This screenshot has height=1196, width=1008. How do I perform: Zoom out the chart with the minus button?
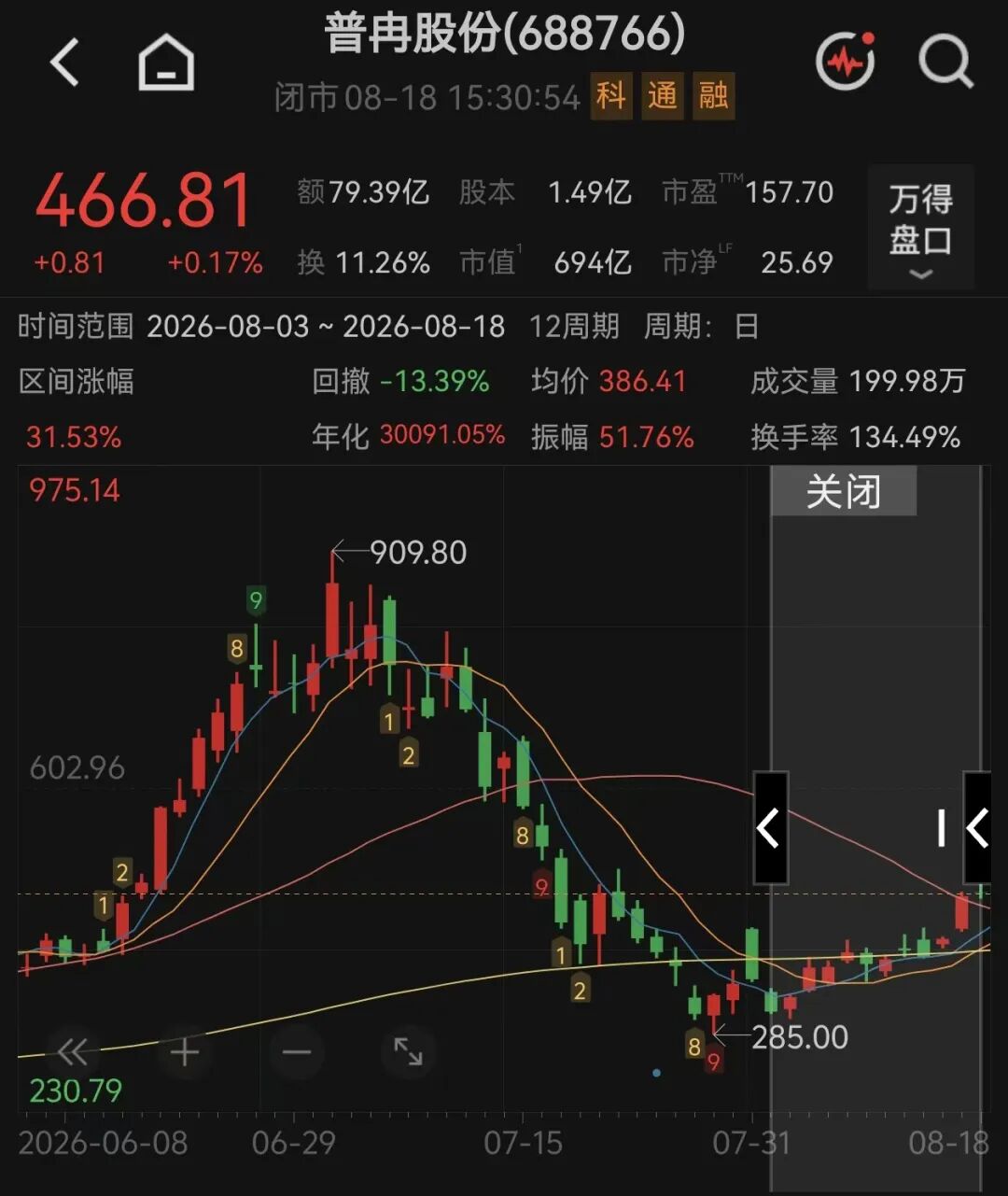point(296,1052)
